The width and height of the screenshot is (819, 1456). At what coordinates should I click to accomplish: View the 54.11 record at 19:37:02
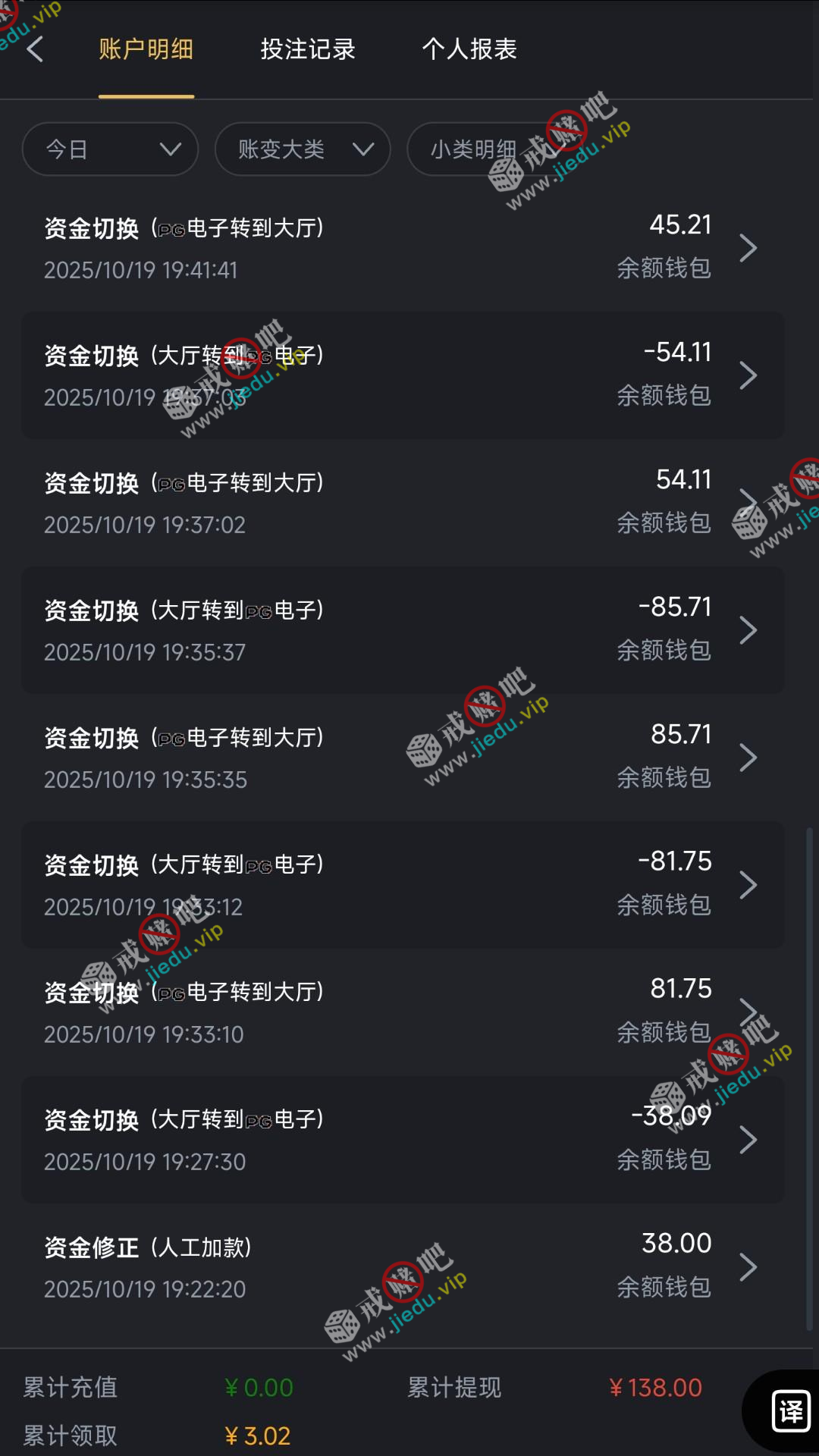click(402, 503)
